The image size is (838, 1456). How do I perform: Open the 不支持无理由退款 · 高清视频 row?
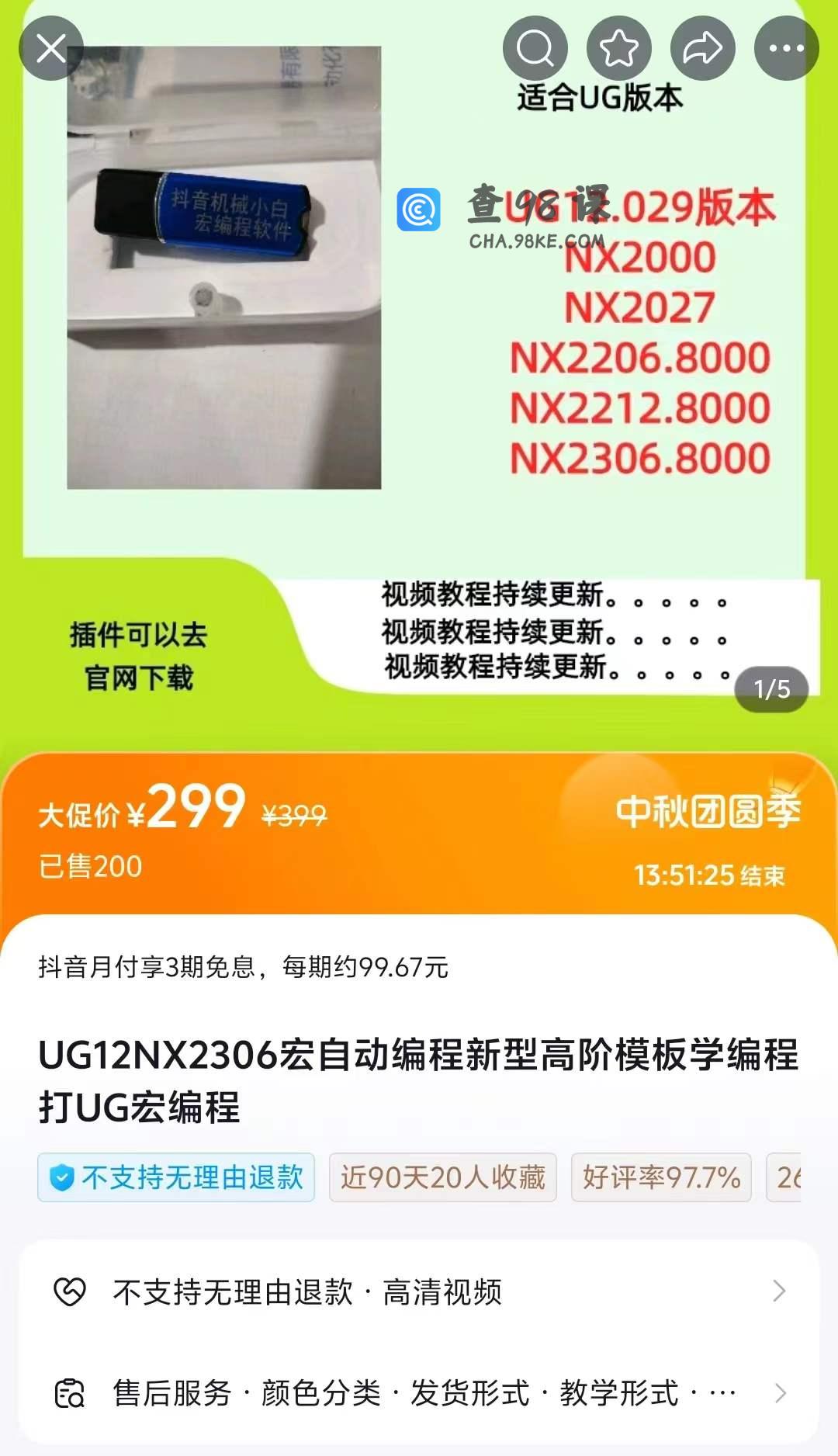click(x=419, y=1292)
